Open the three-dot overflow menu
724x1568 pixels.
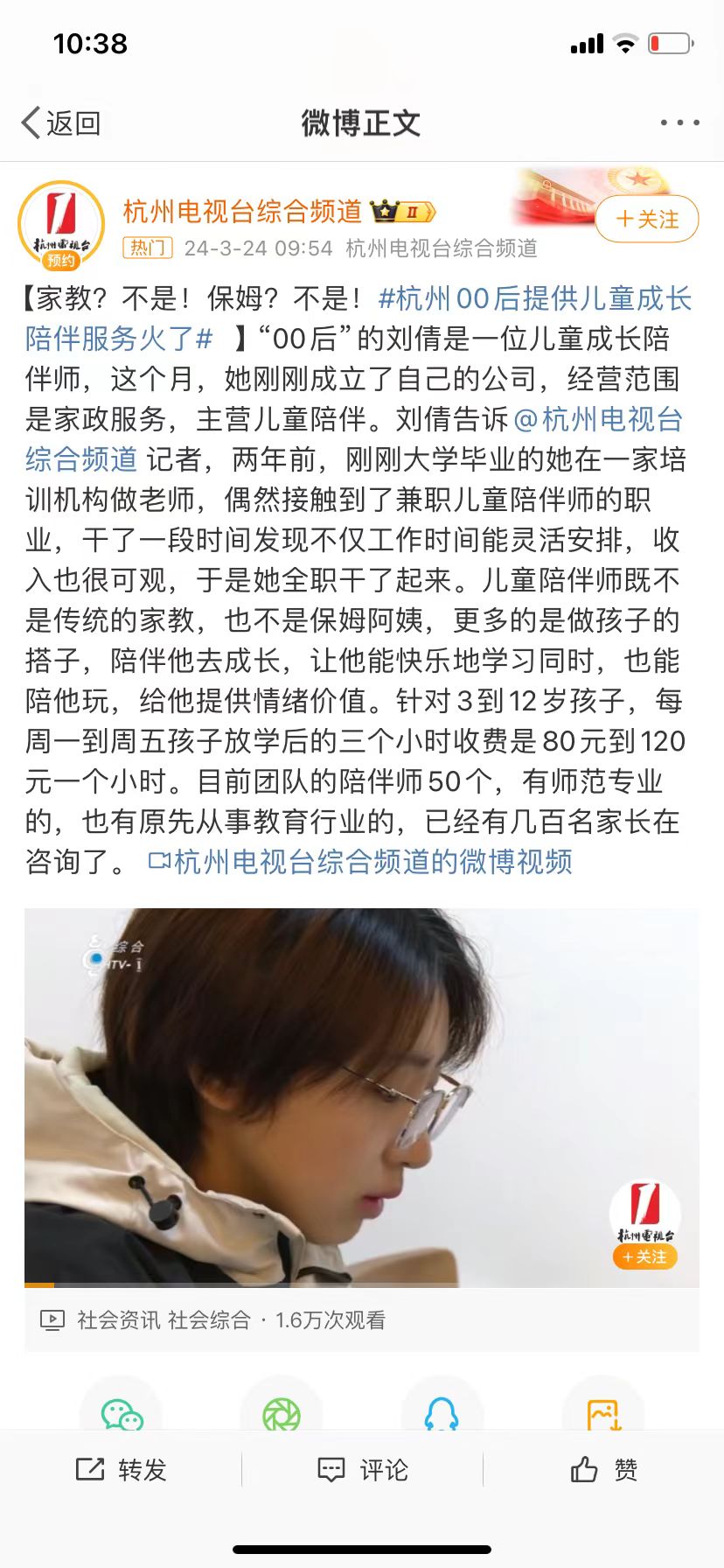[x=679, y=123]
